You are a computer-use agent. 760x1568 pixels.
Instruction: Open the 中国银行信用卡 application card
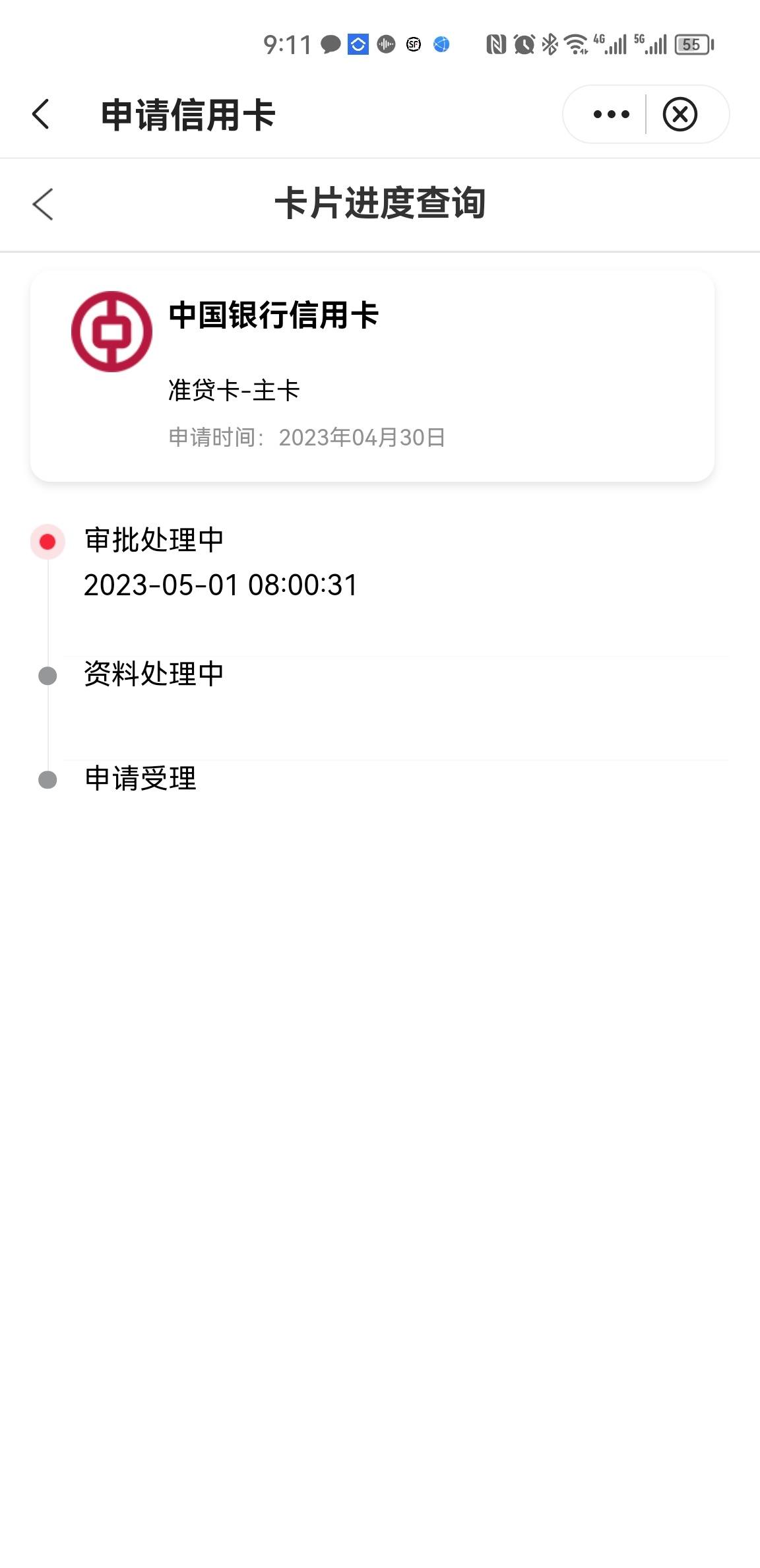coord(372,376)
